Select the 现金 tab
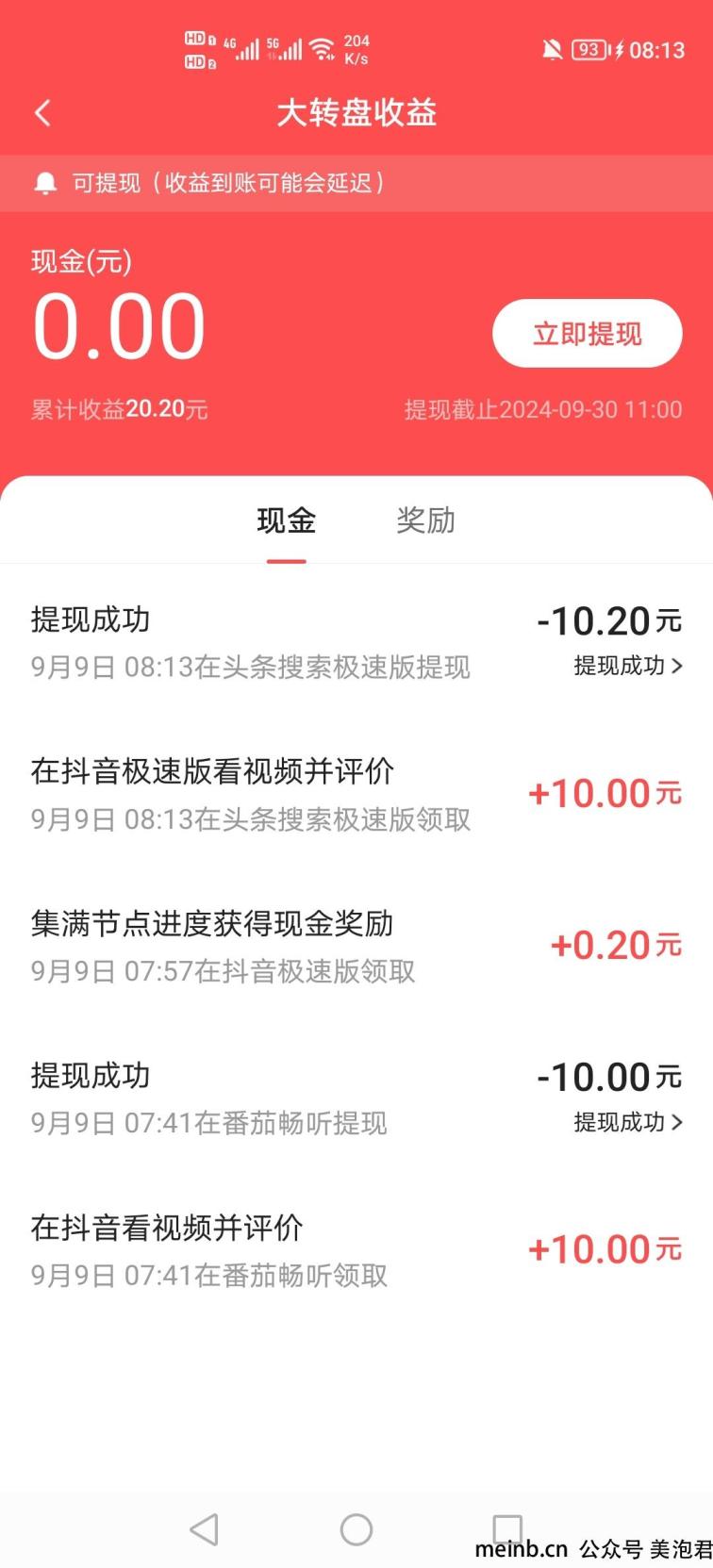The image size is (713, 1568). click(286, 520)
